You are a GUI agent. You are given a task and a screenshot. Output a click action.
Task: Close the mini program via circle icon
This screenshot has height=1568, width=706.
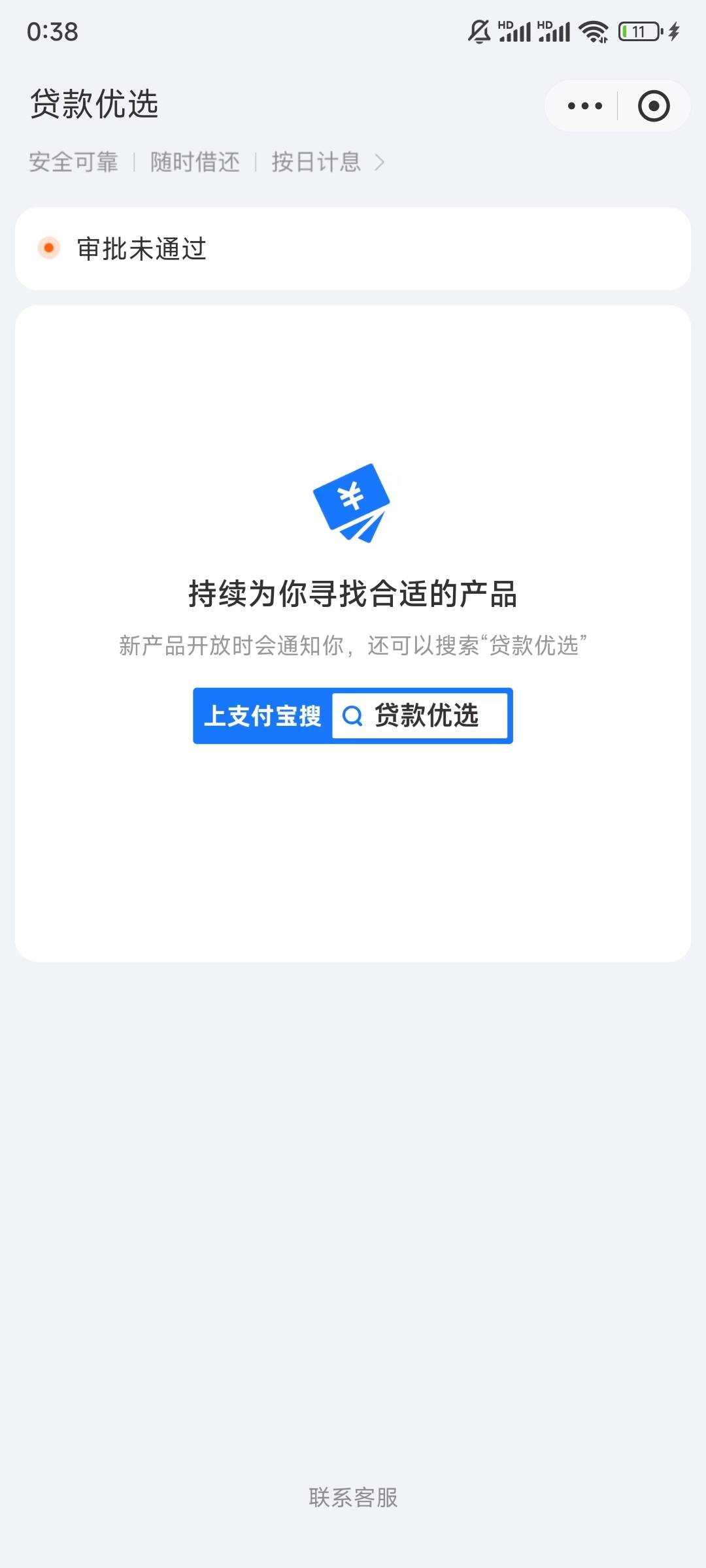pyautogui.click(x=654, y=106)
